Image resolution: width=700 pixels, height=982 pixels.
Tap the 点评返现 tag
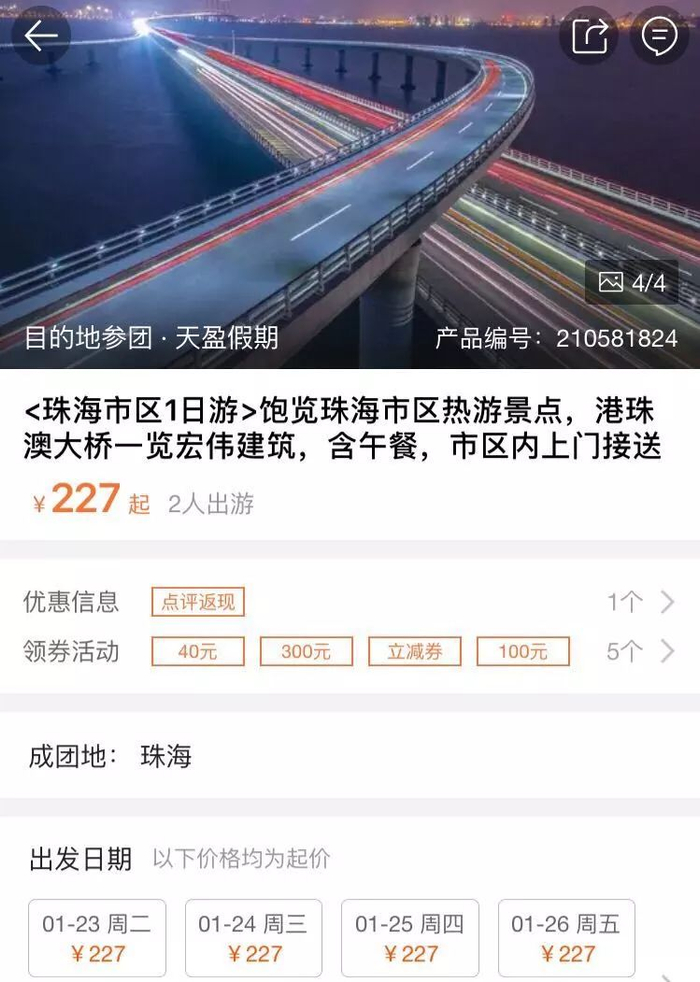(x=198, y=602)
